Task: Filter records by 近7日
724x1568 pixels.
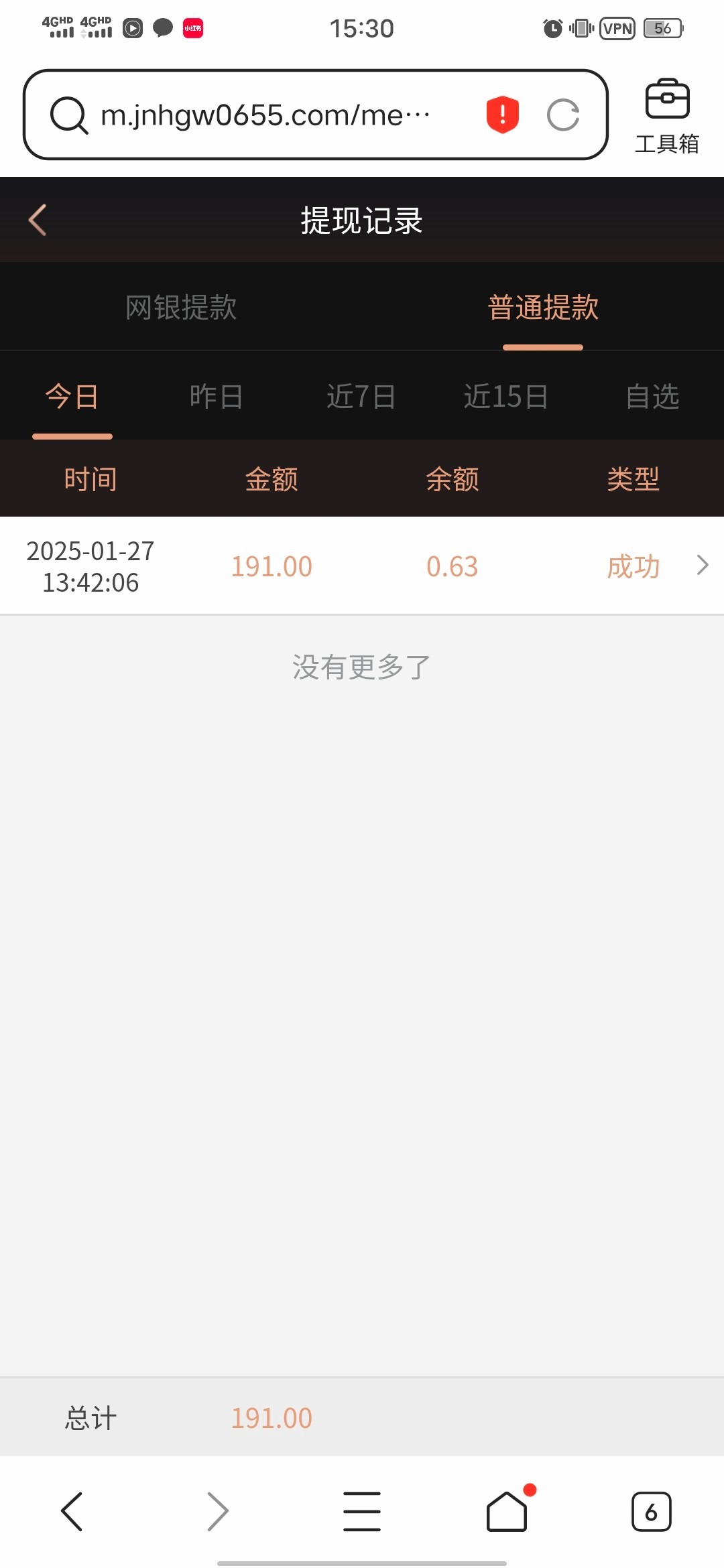Action: tap(361, 396)
